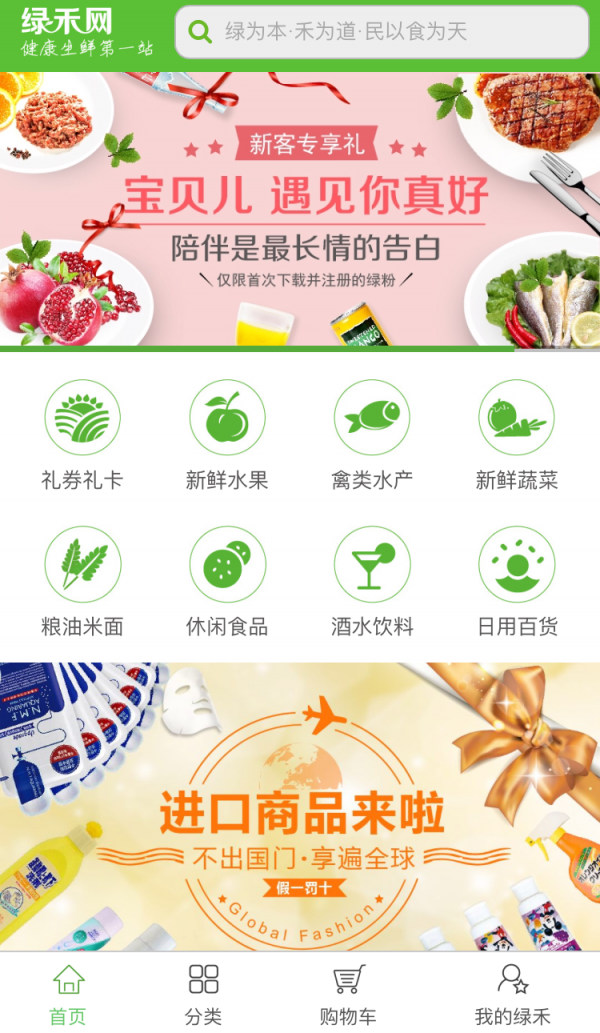Viewport: 600px width, 1033px height.
Task: Open the 休闲食品 category
Action: coord(227,582)
